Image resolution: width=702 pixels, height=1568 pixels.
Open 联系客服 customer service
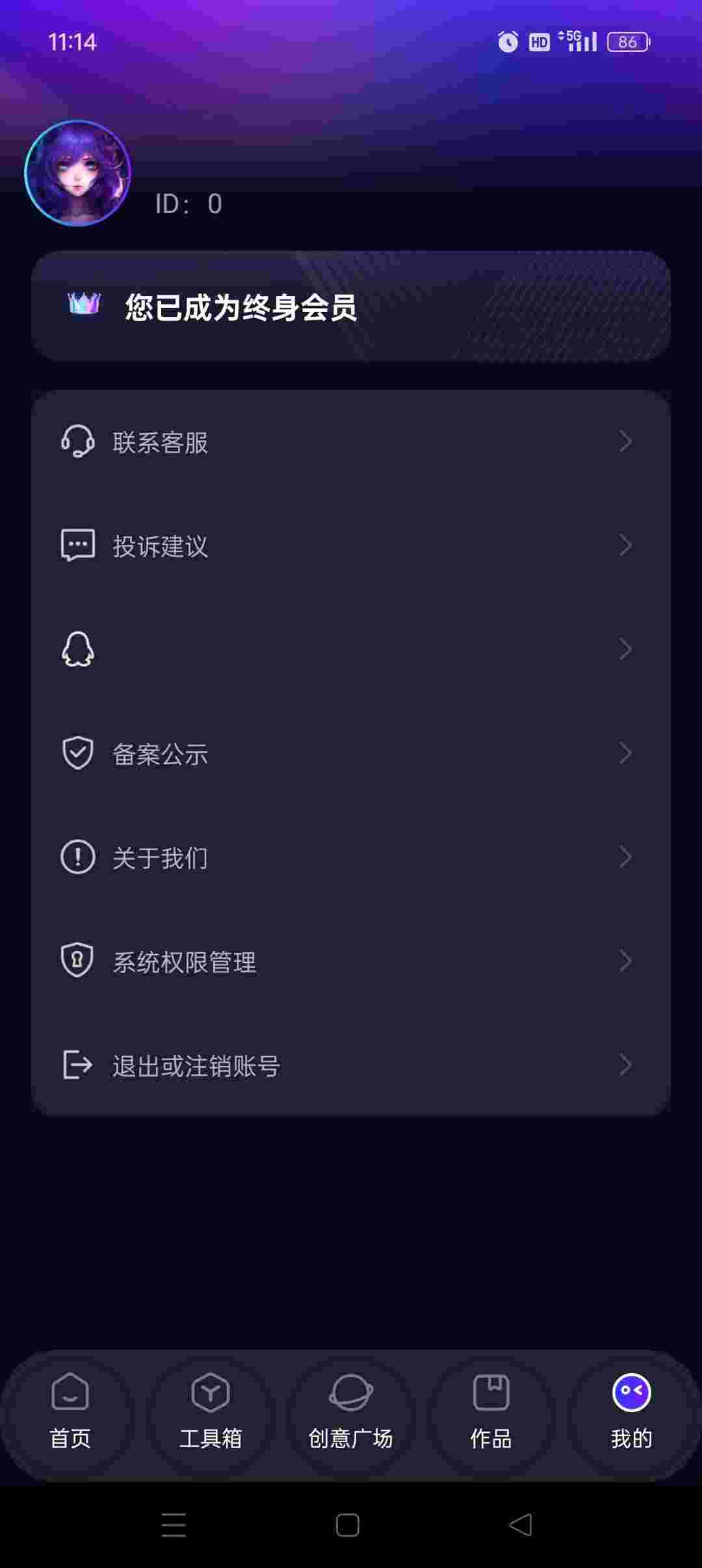point(351,442)
